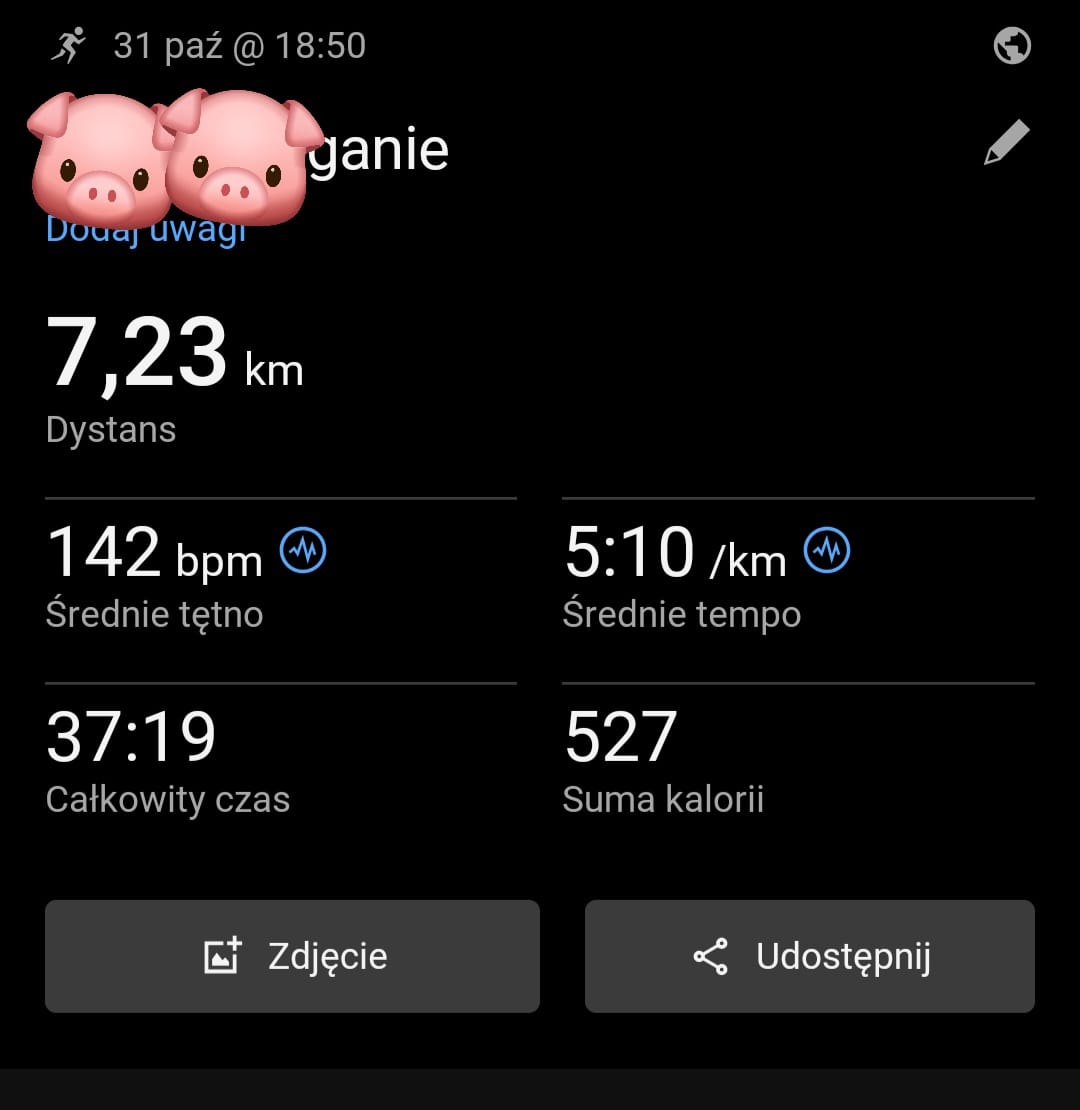Screen dimensions: 1080x1110
Task: Tap the insights icon next to 142 bpm
Action: click(303, 550)
